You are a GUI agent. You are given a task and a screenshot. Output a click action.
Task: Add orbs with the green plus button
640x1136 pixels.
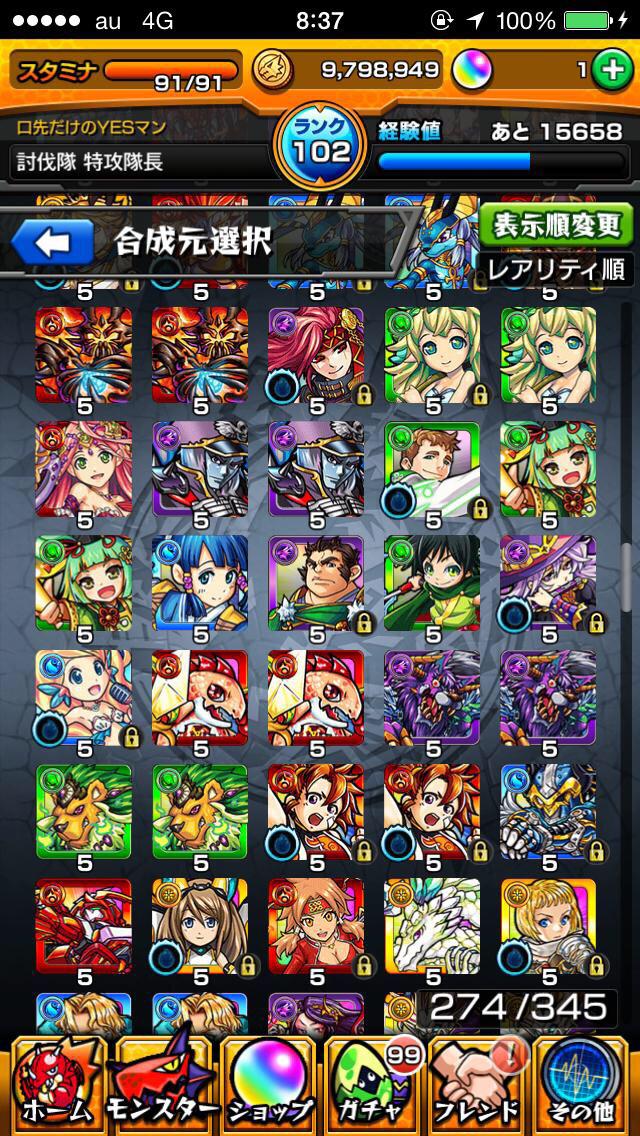pos(609,70)
